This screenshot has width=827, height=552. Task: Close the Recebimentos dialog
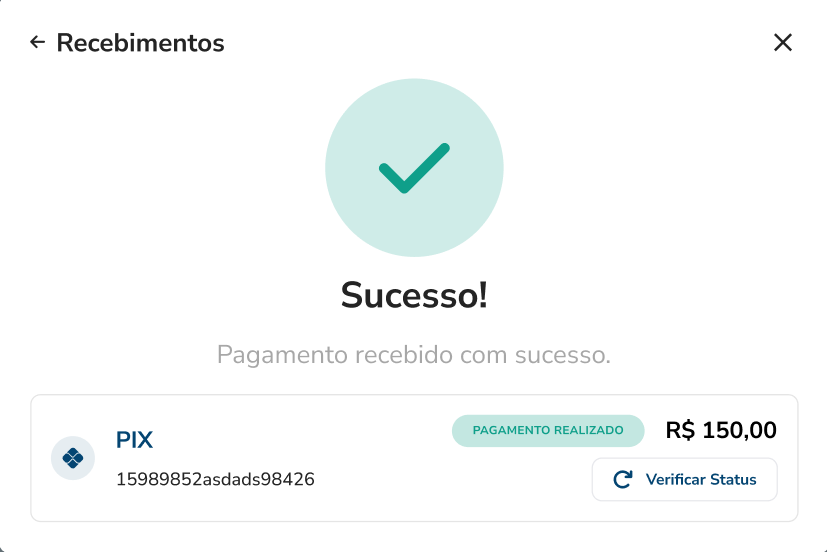[783, 42]
